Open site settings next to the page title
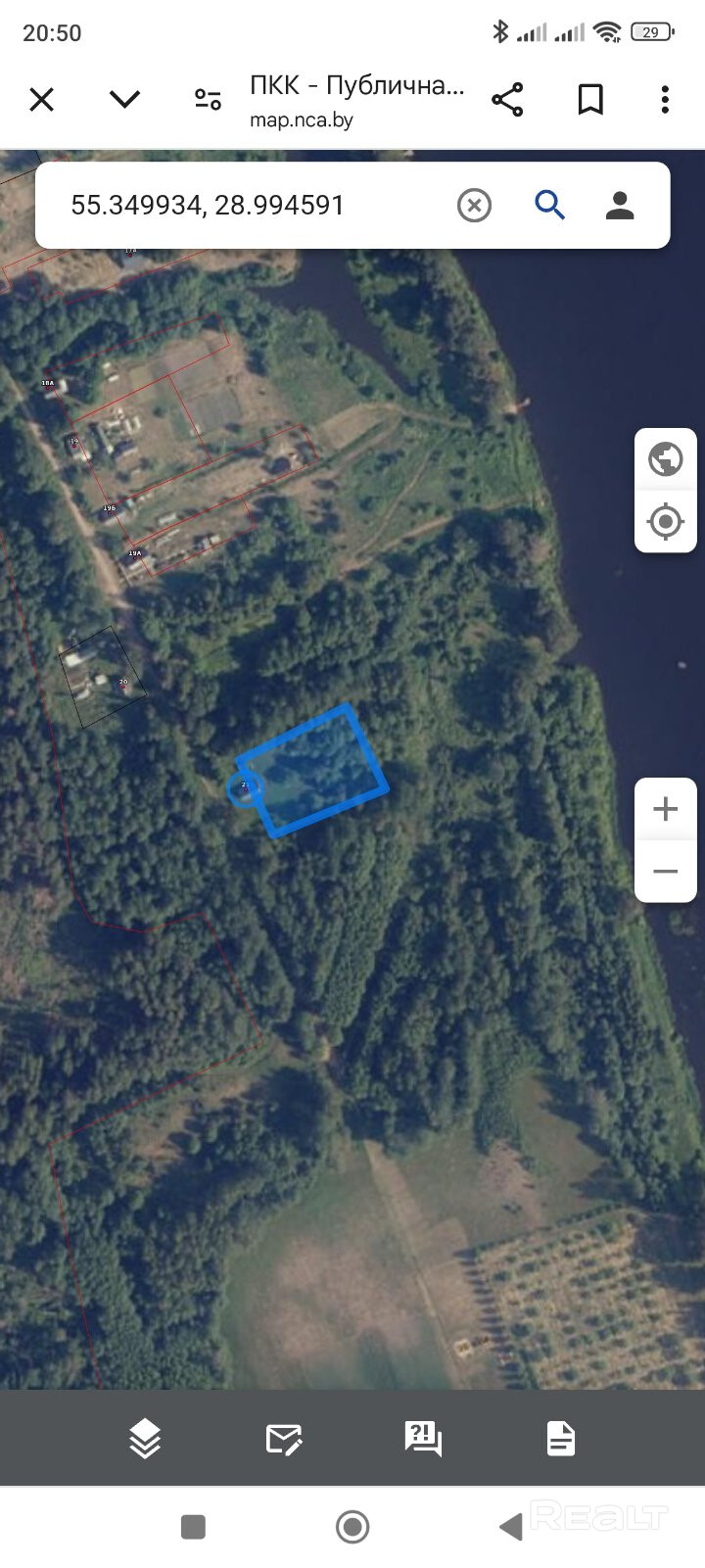 point(208,100)
